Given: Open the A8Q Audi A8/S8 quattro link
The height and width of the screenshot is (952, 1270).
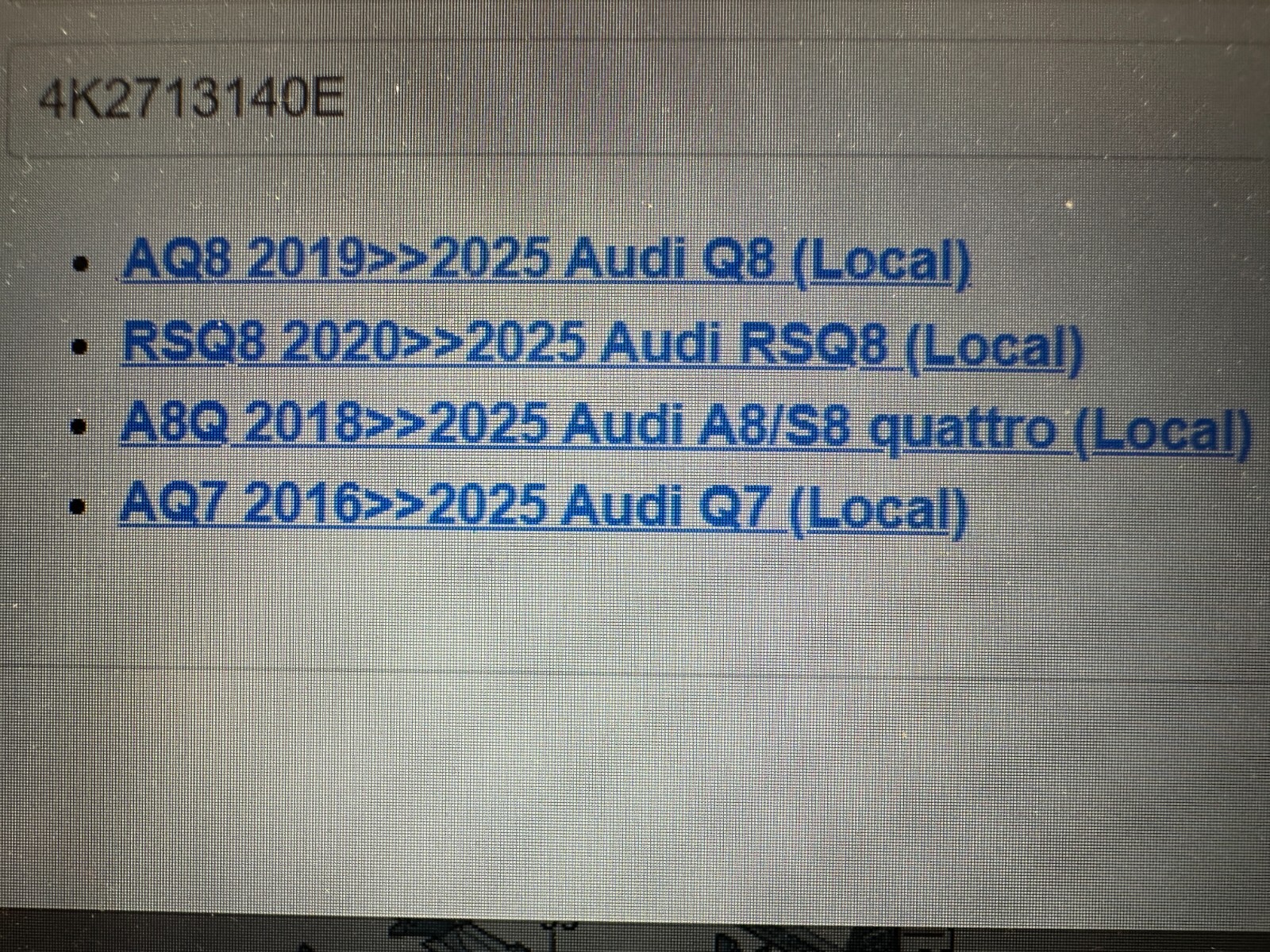Looking at the screenshot, I should pyautogui.click(x=684, y=429).
